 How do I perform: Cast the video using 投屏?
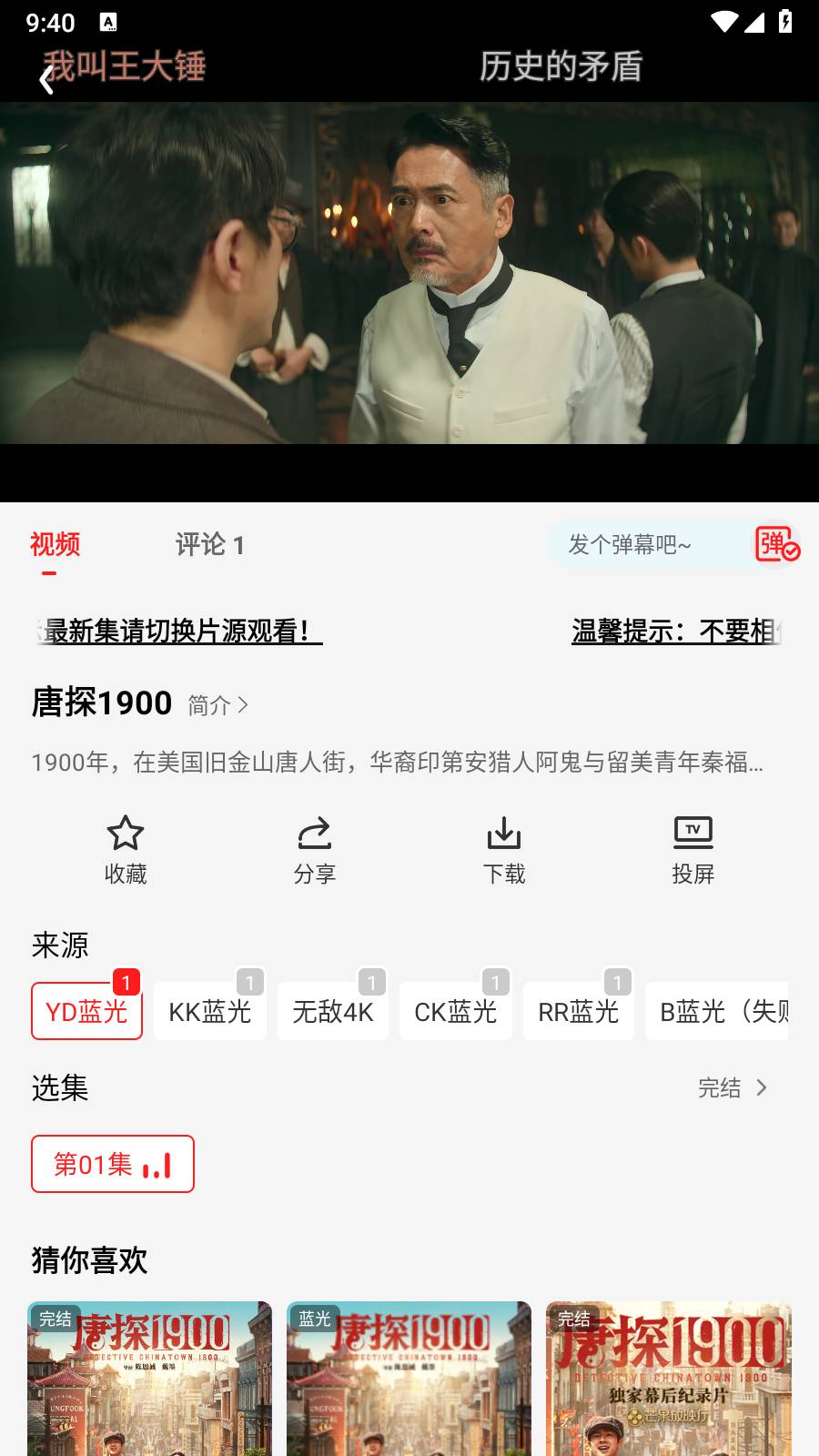[693, 846]
